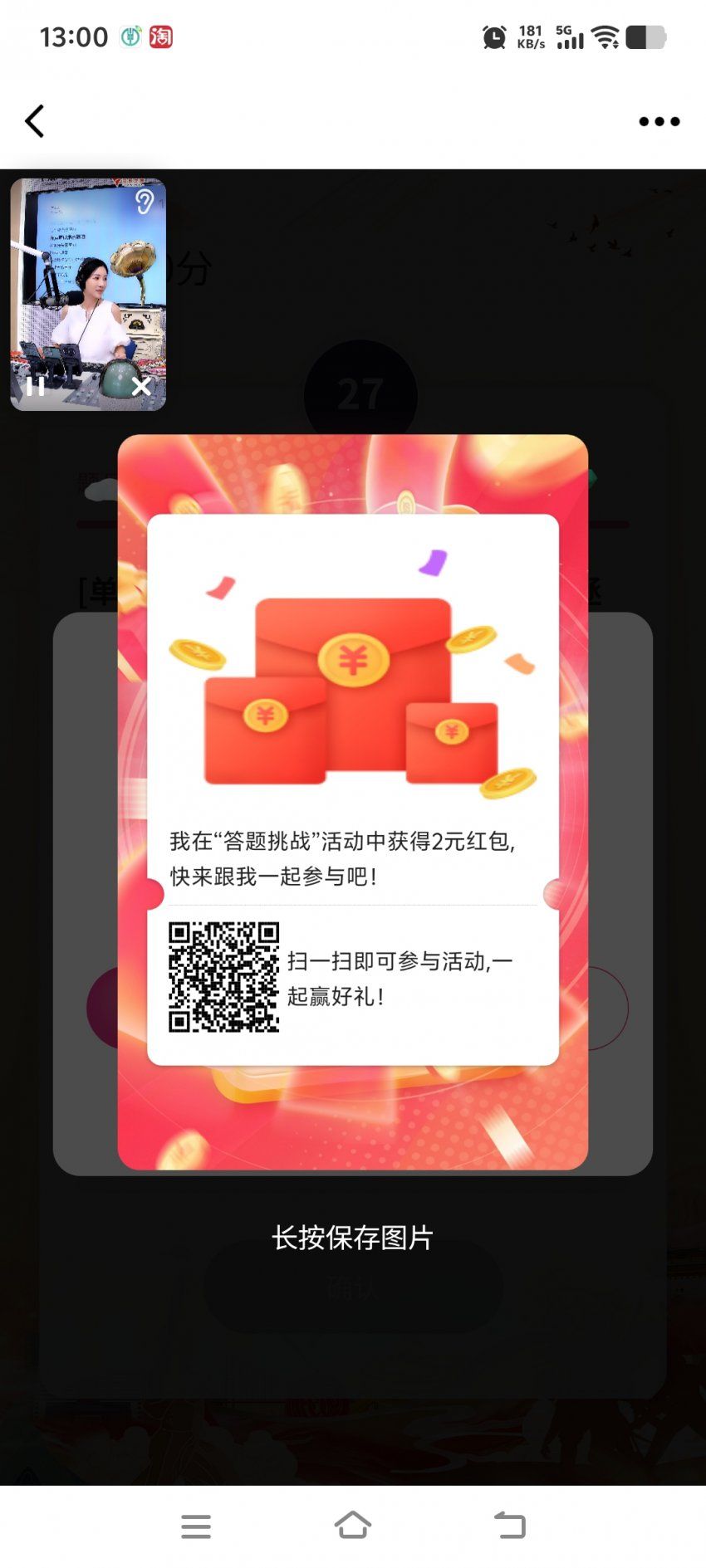The height and width of the screenshot is (1568, 706).
Task: Close the floating live video window
Action: point(141,386)
